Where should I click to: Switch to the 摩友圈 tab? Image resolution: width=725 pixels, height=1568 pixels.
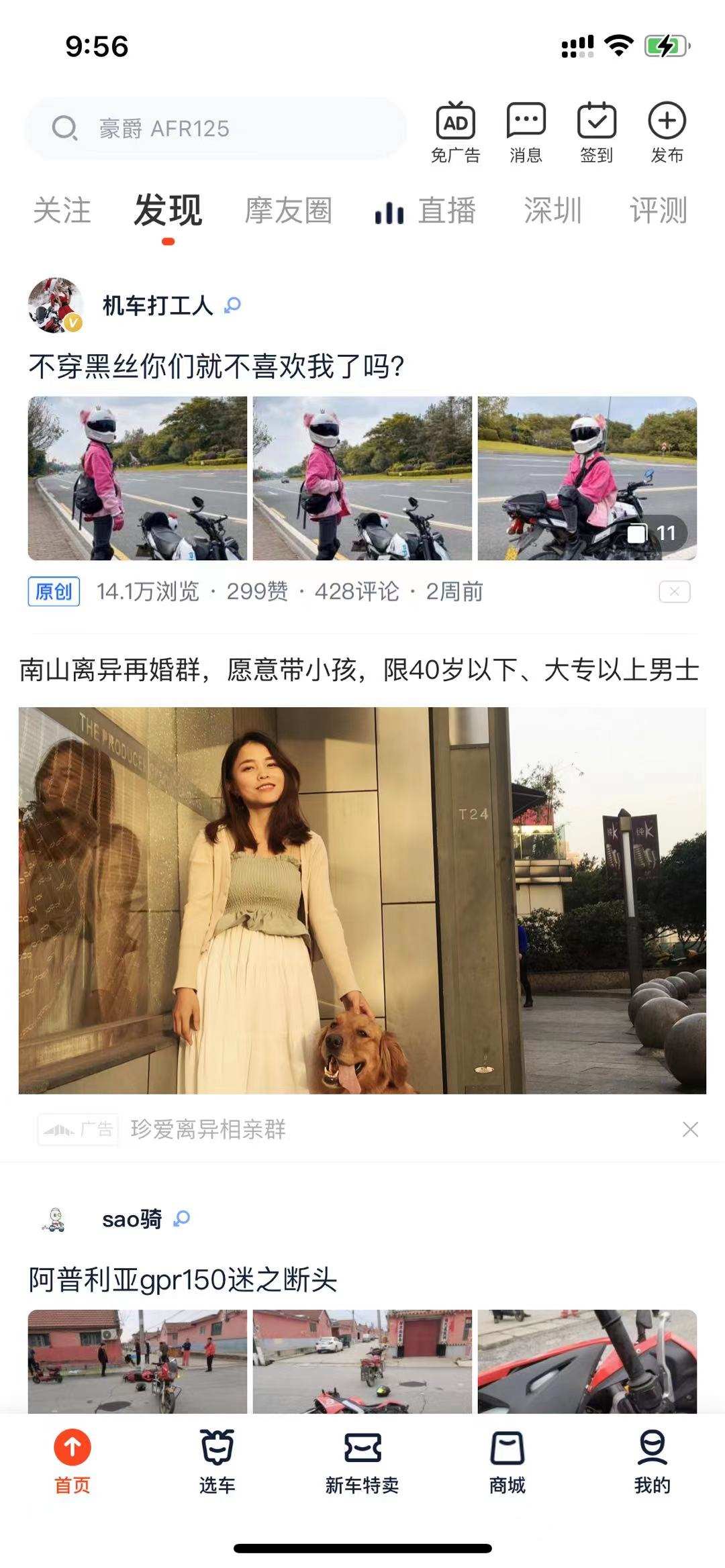(289, 211)
